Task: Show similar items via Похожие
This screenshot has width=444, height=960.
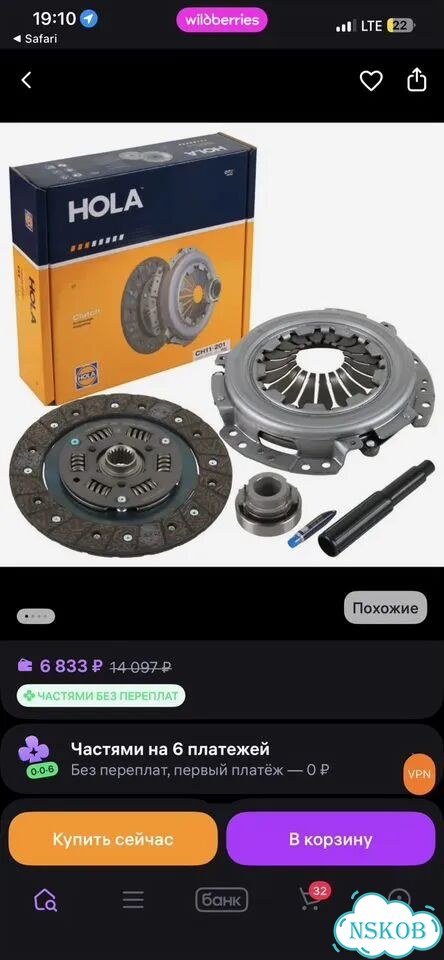Action: [385, 607]
